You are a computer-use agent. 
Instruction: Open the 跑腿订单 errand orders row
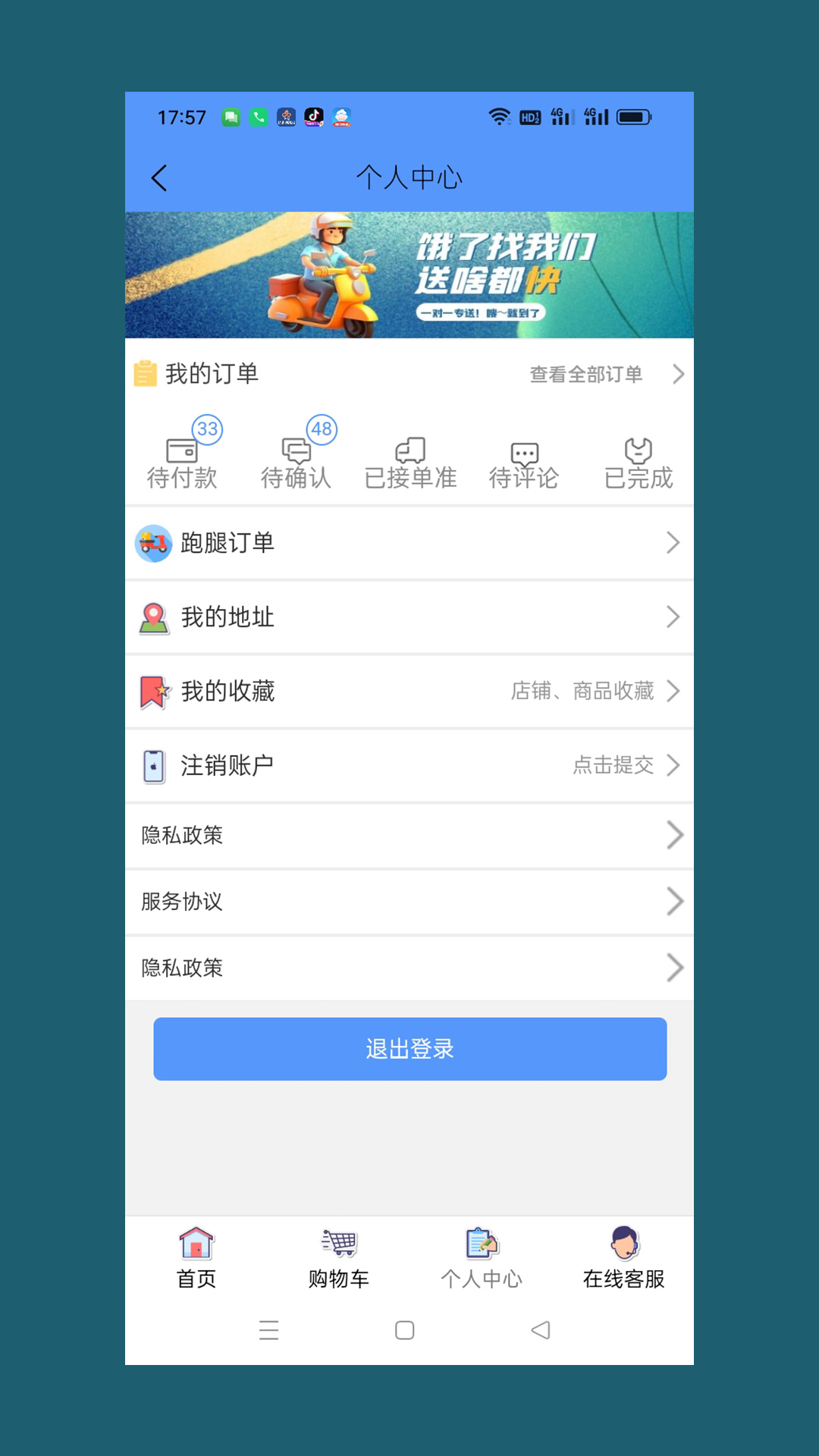click(409, 543)
